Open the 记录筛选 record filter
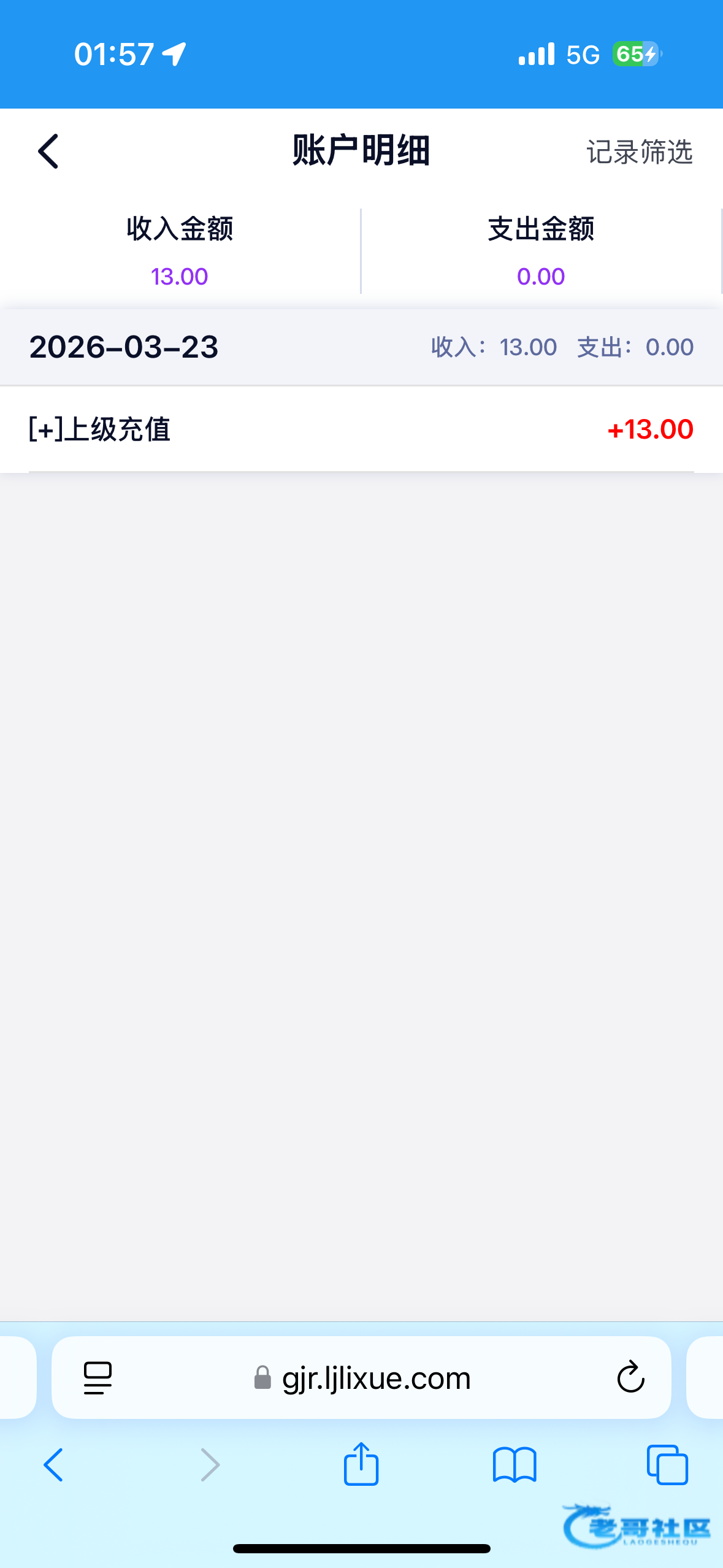This screenshot has height=1568, width=723. tap(639, 152)
